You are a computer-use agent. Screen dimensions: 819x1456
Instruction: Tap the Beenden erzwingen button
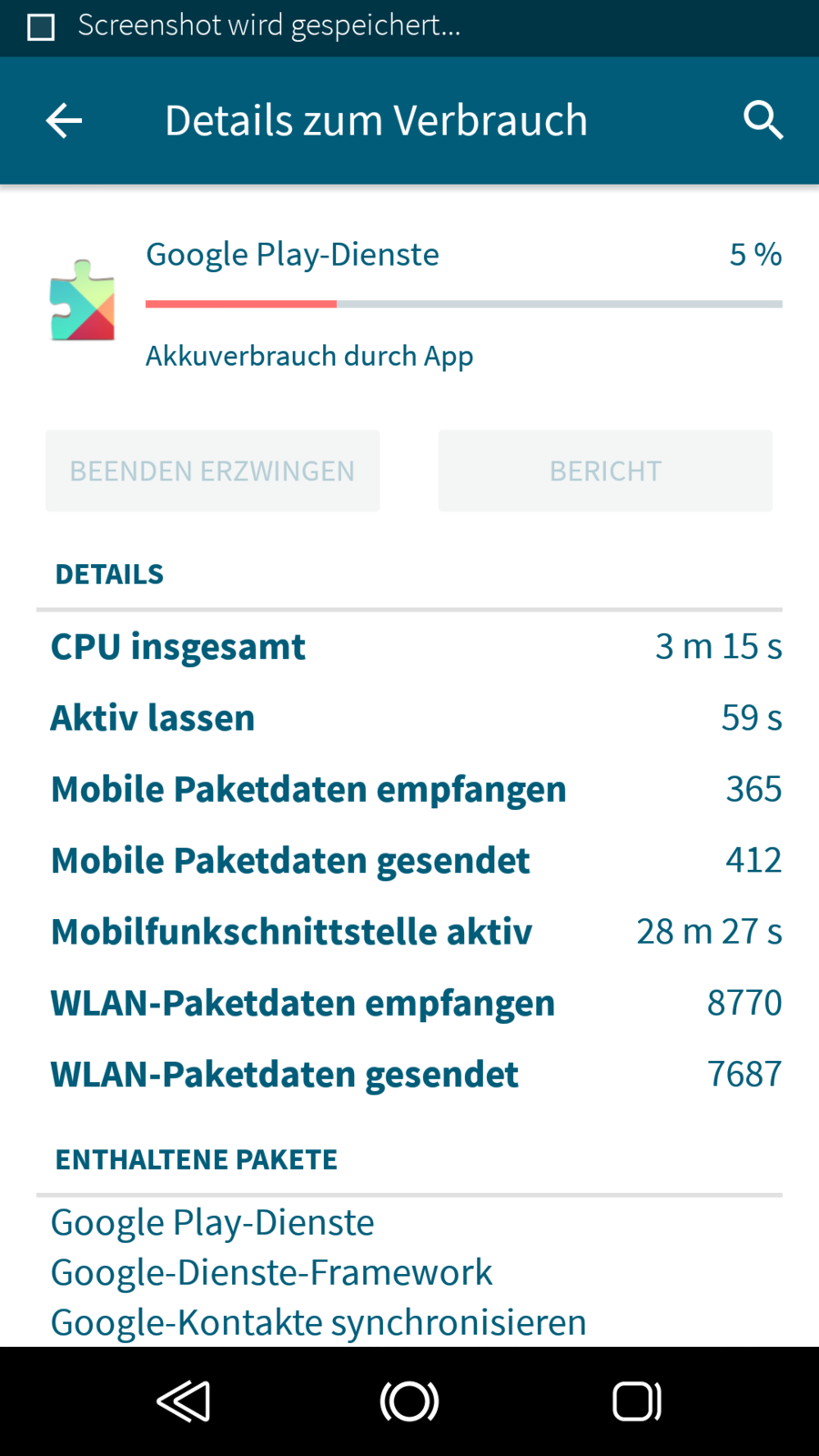212,470
